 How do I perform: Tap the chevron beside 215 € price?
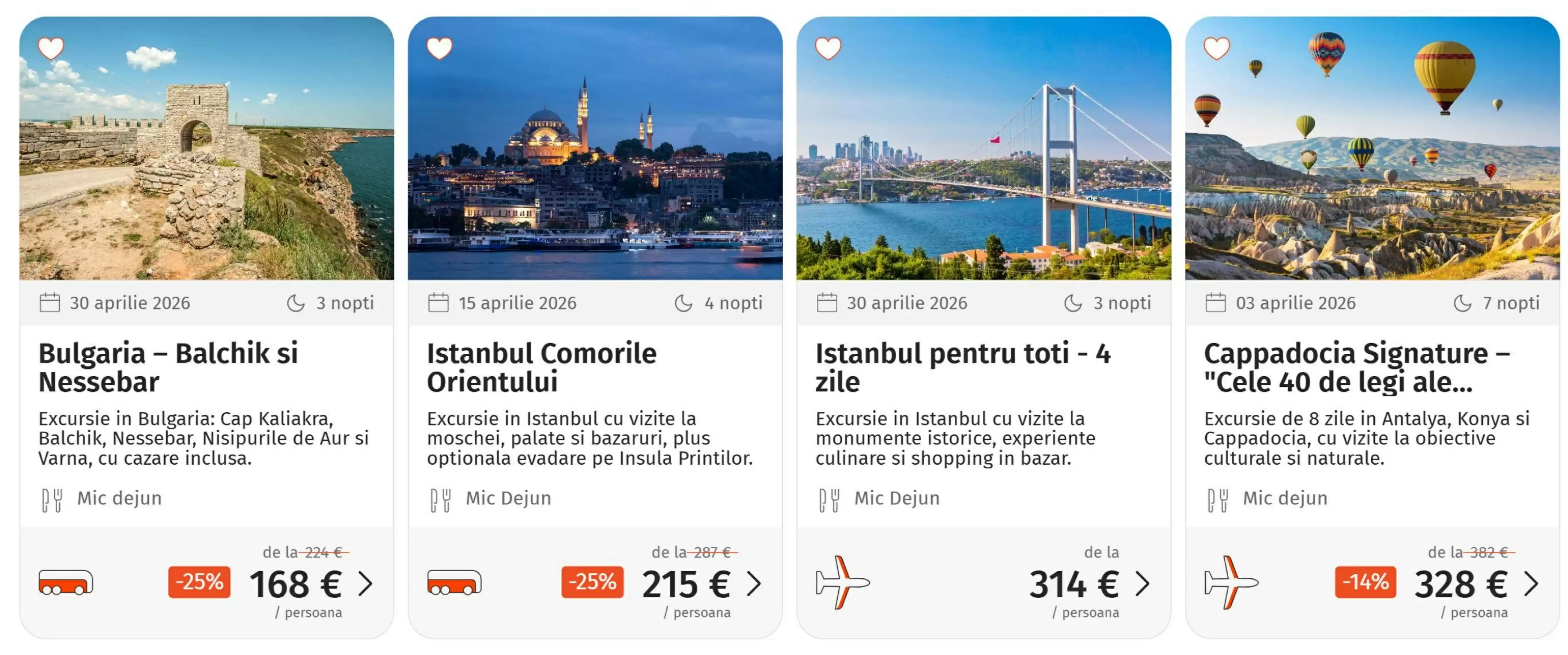tap(754, 584)
